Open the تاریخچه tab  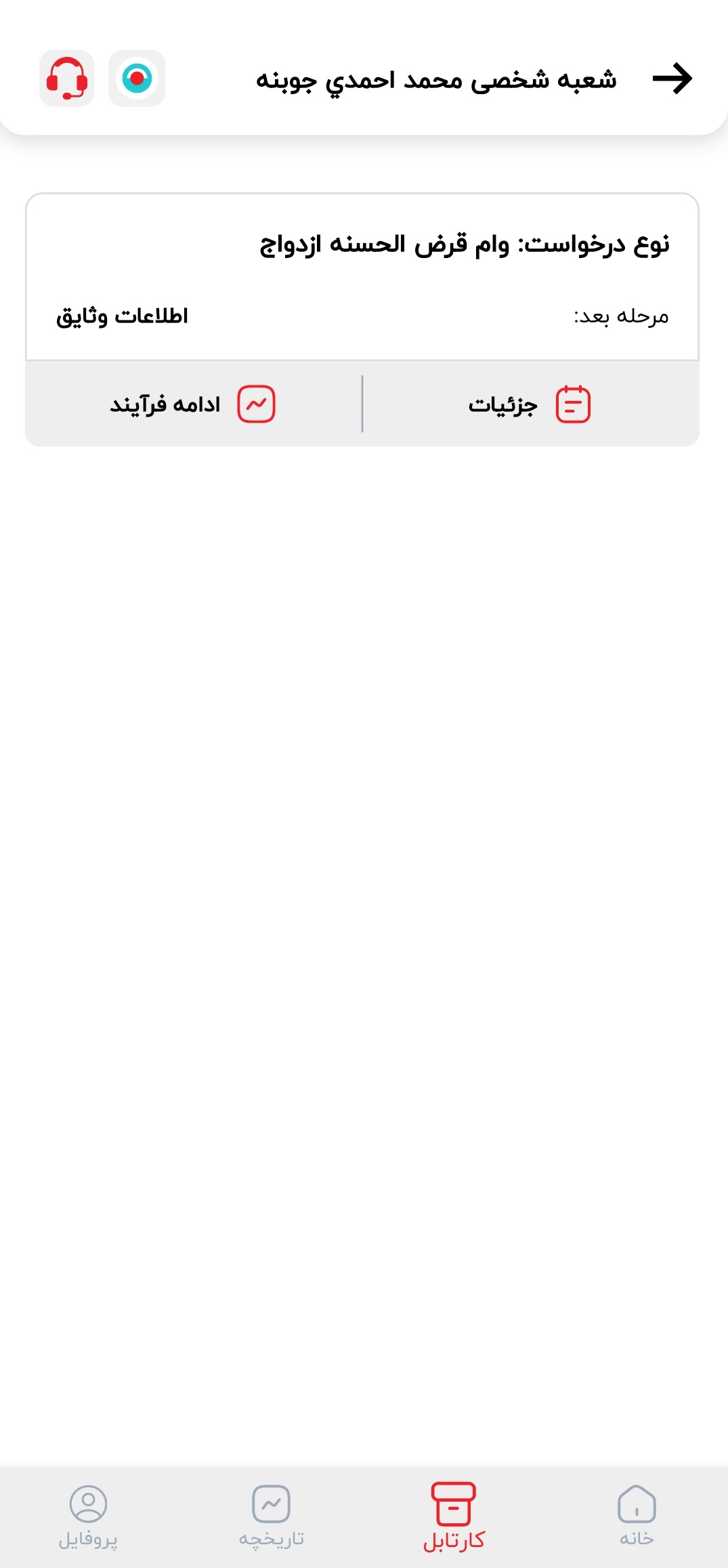(x=271, y=1516)
